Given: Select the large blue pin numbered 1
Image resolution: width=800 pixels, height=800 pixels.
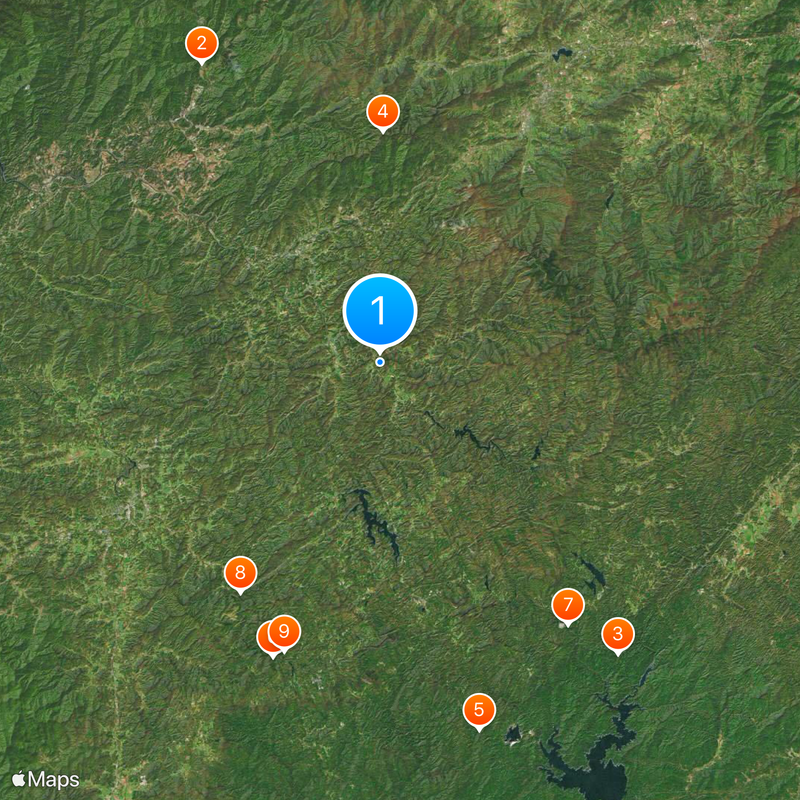Looking at the screenshot, I should coord(380,310).
